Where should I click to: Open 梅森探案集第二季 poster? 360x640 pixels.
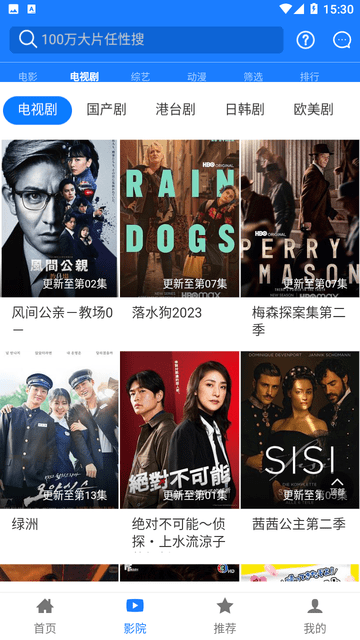[x=300, y=218]
